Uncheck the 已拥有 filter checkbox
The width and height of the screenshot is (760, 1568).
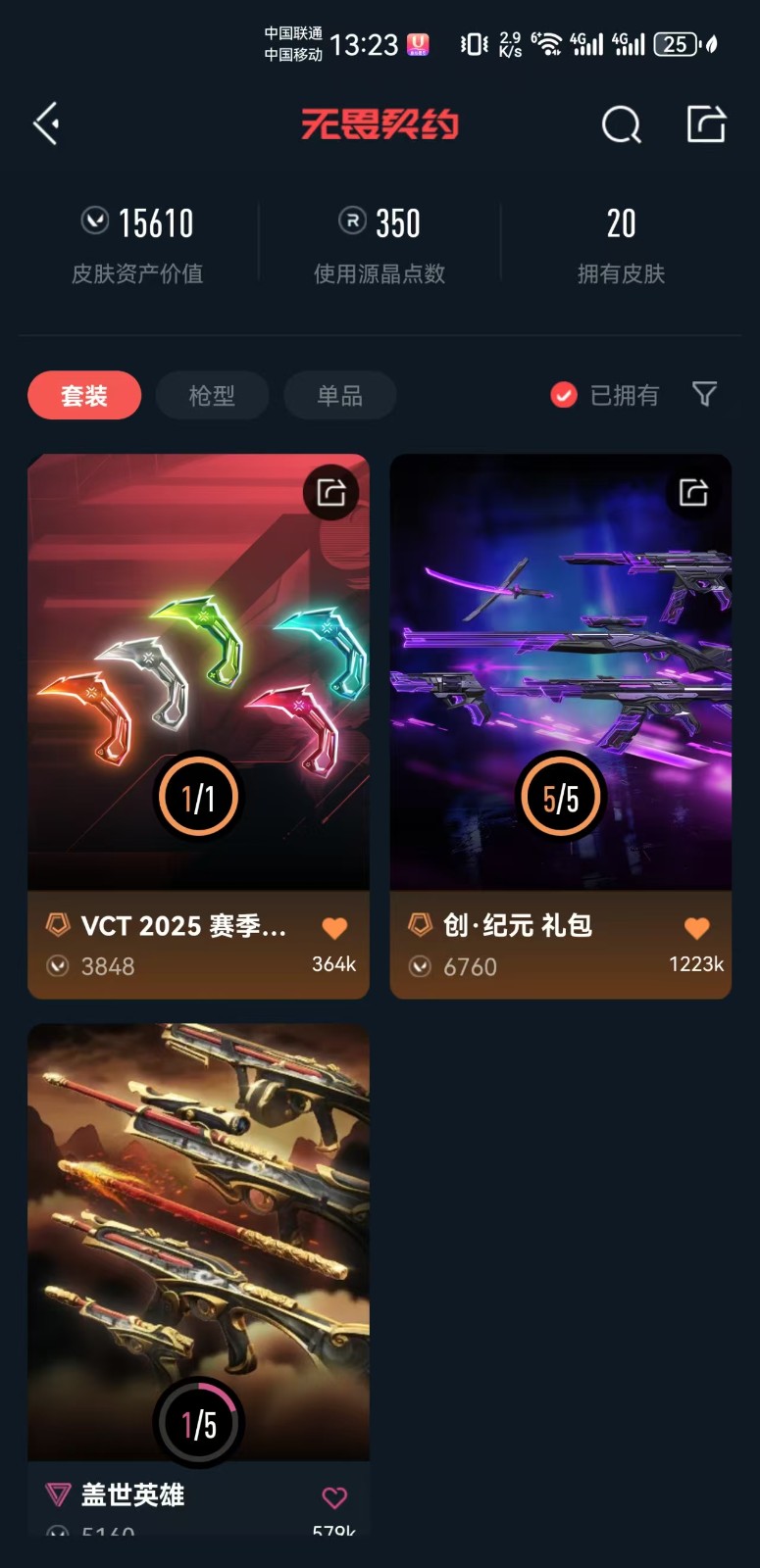point(564,395)
